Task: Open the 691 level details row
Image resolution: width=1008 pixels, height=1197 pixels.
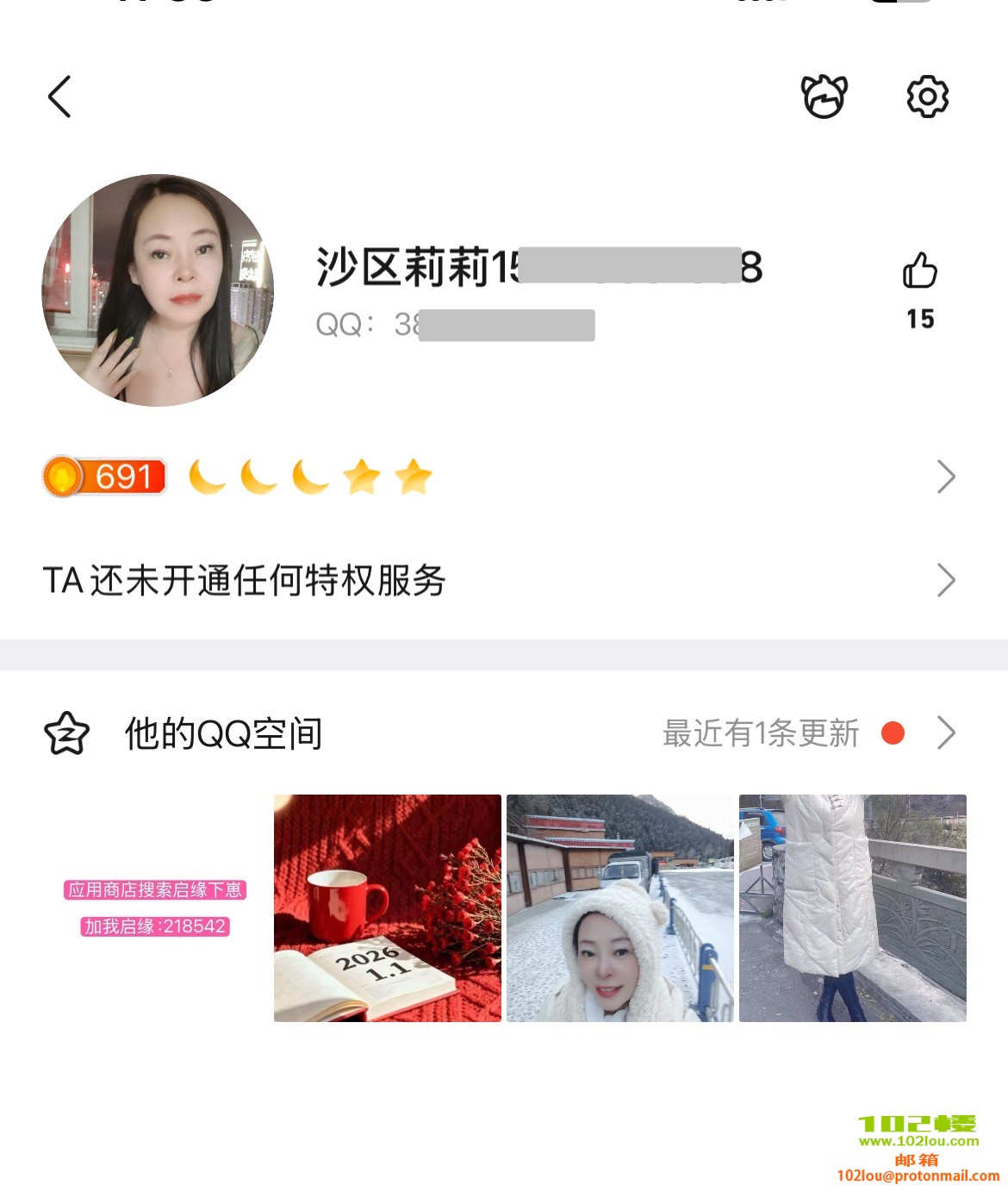Action: click(x=500, y=477)
